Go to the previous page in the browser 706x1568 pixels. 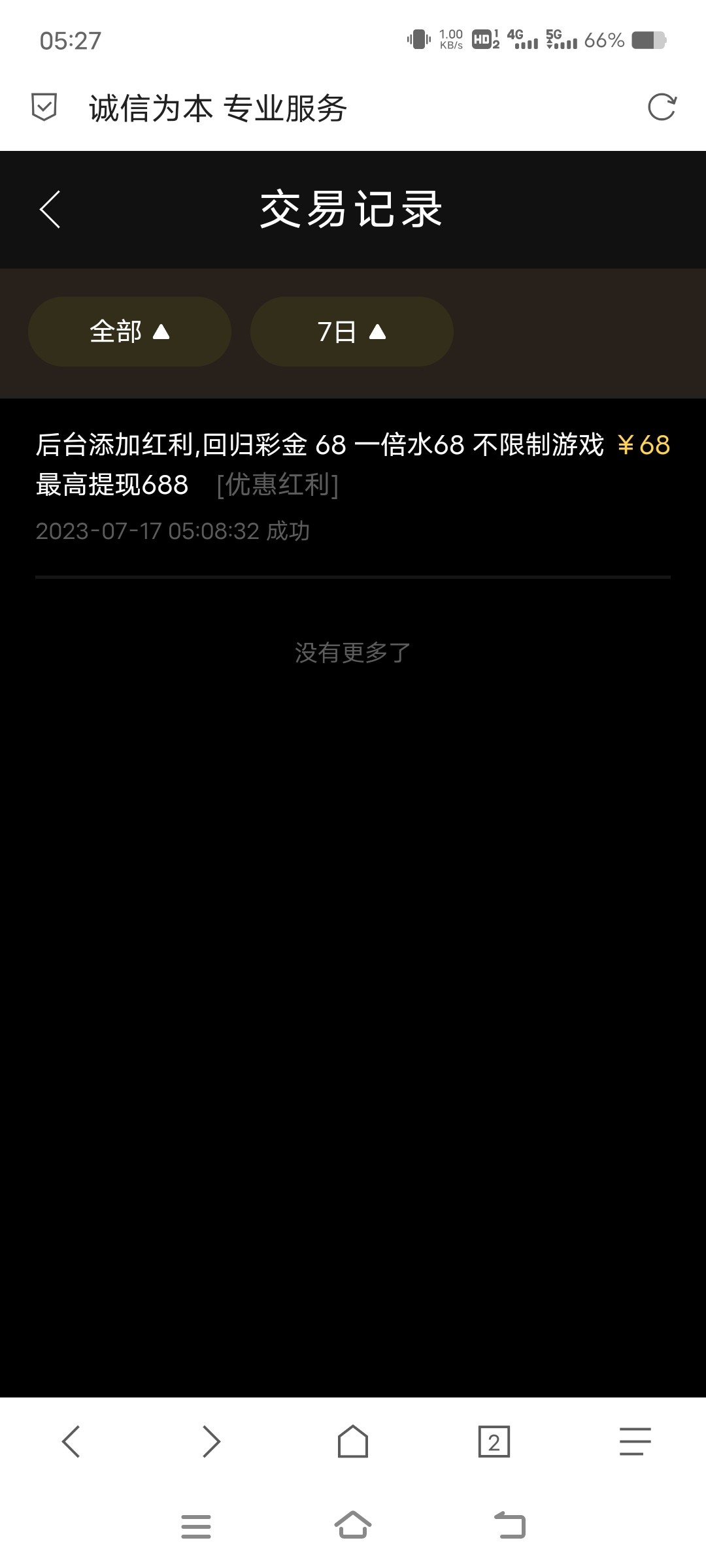pos(71,1441)
